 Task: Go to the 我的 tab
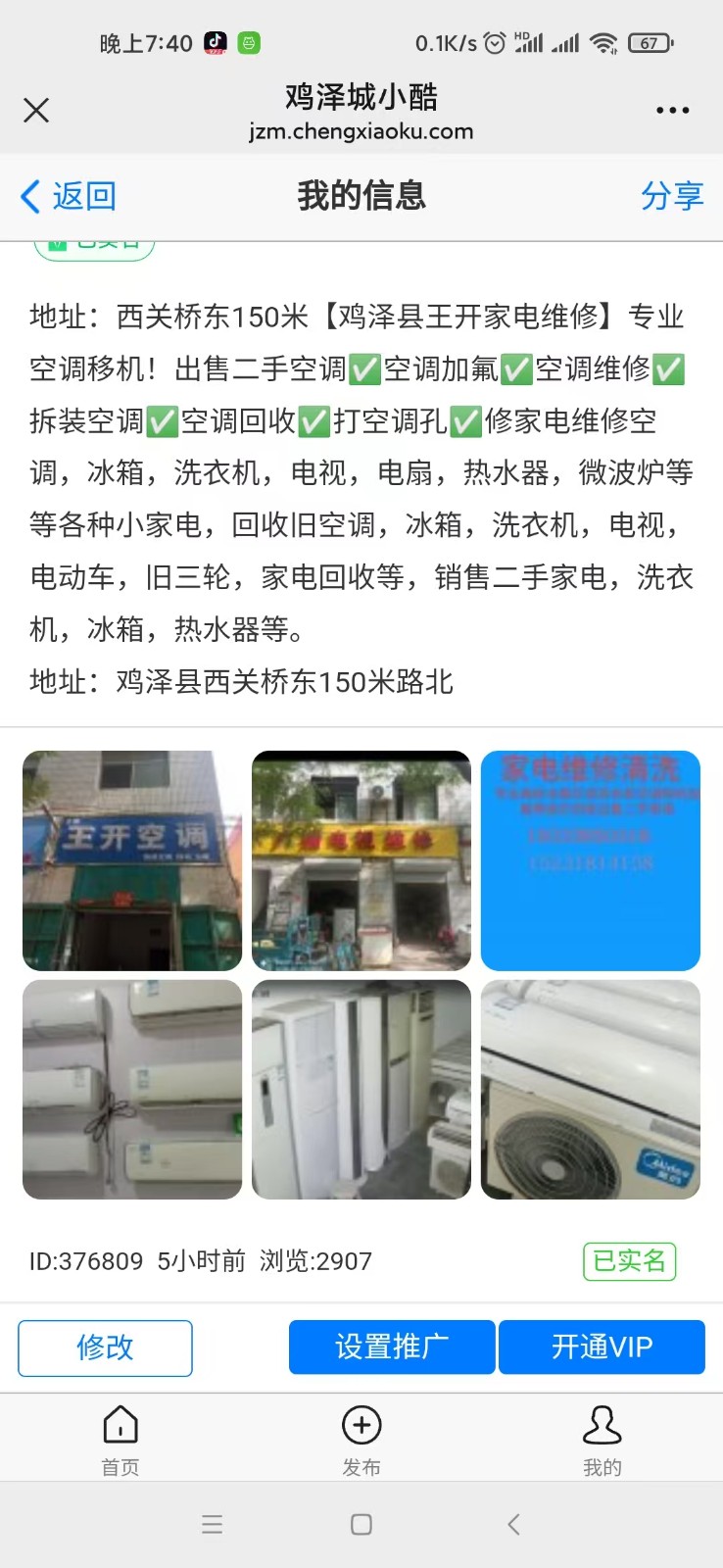tap(602, 1439)
